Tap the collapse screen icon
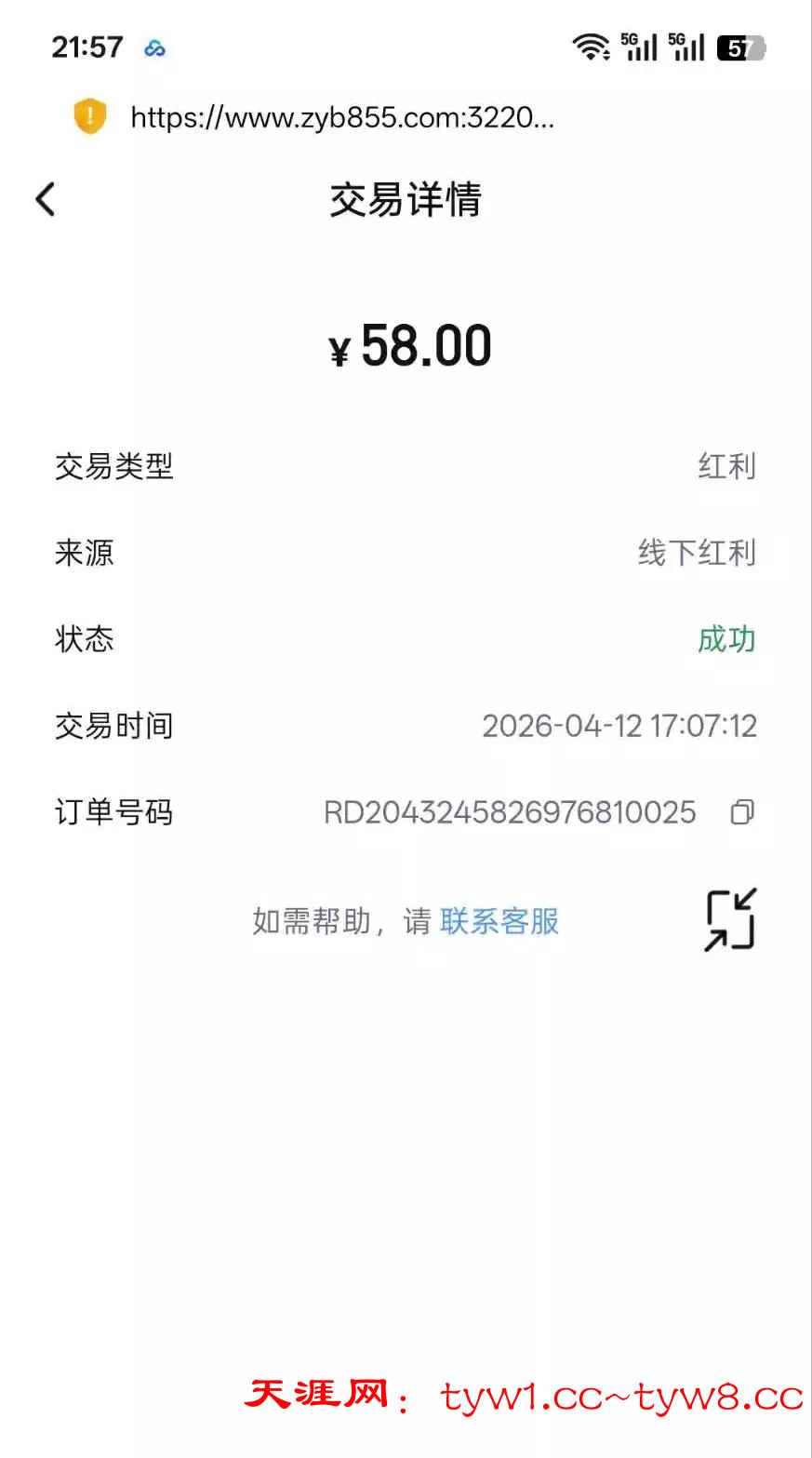Viewport: 812px width, 1458px height. tap(730, 920)
